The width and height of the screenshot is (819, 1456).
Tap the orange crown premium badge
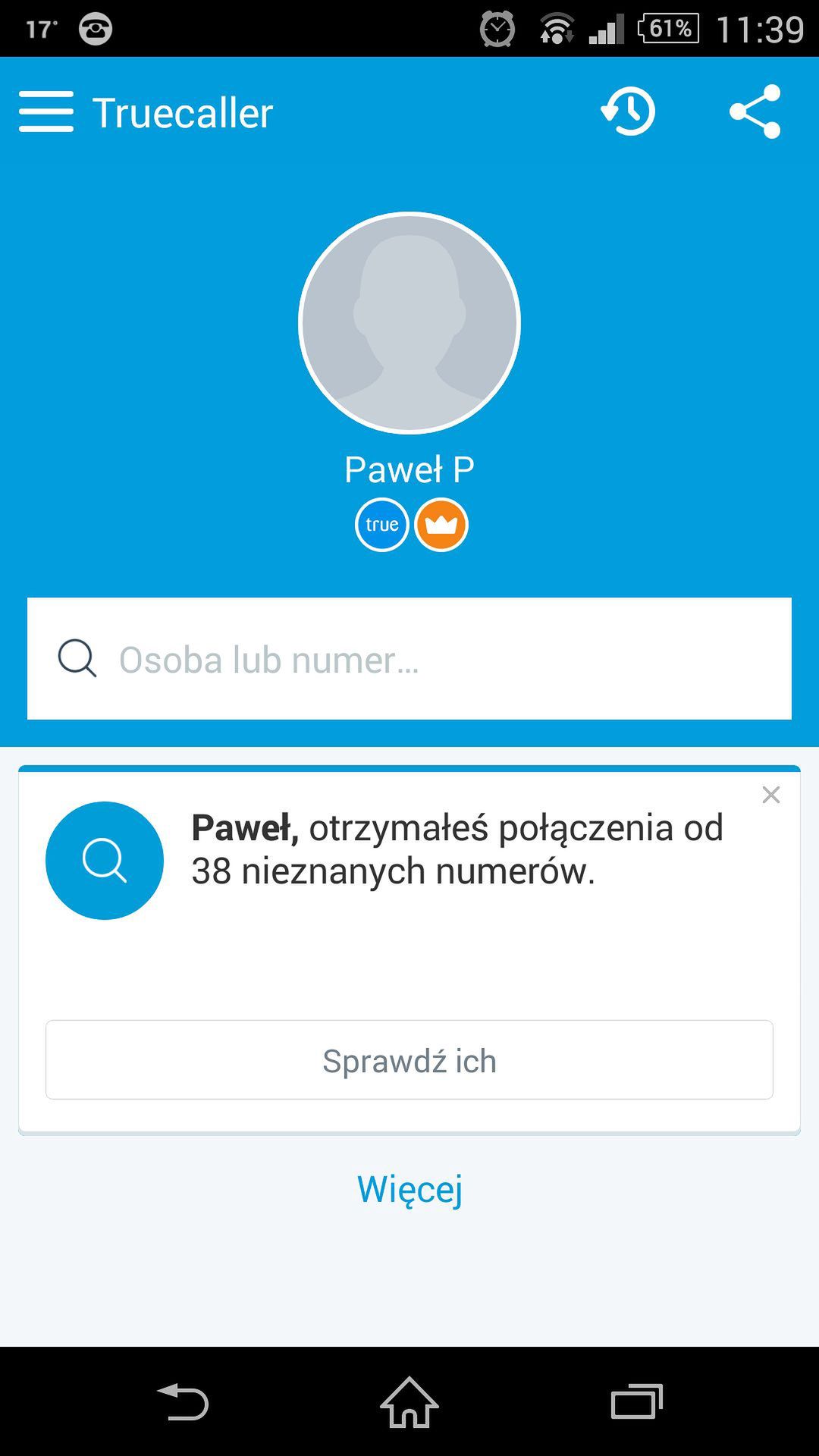click(x=441, y=525)
